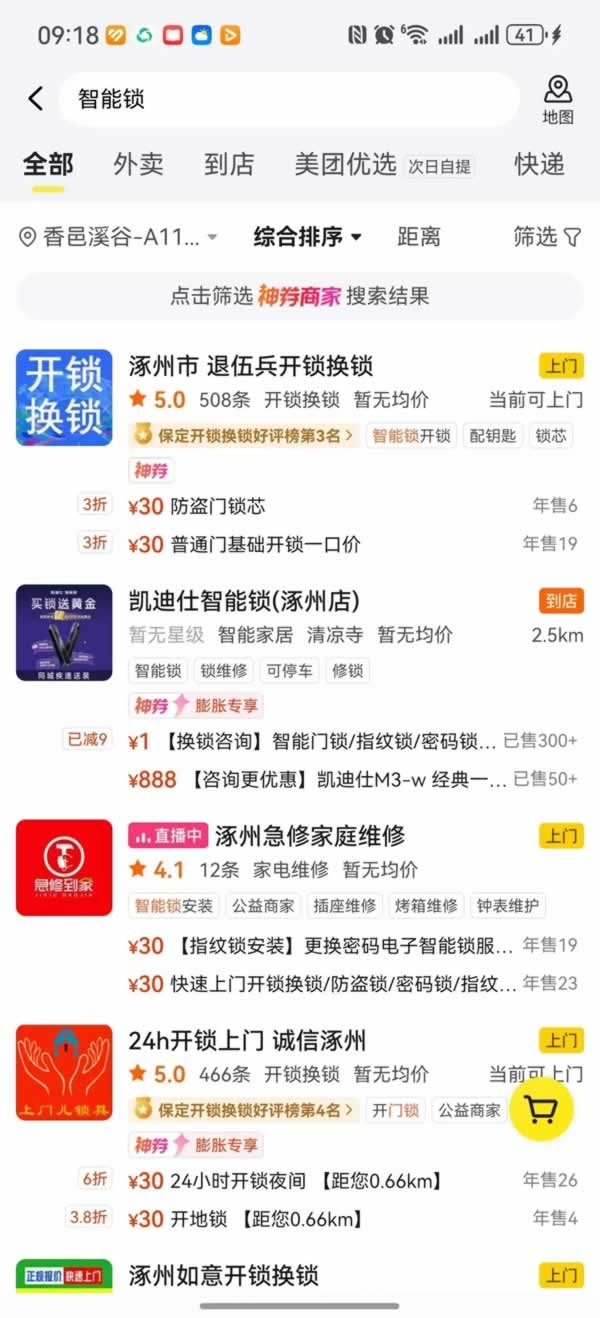Switch to the 美团优选 tab
This screenshot has width=600, height=1318.
346,164
